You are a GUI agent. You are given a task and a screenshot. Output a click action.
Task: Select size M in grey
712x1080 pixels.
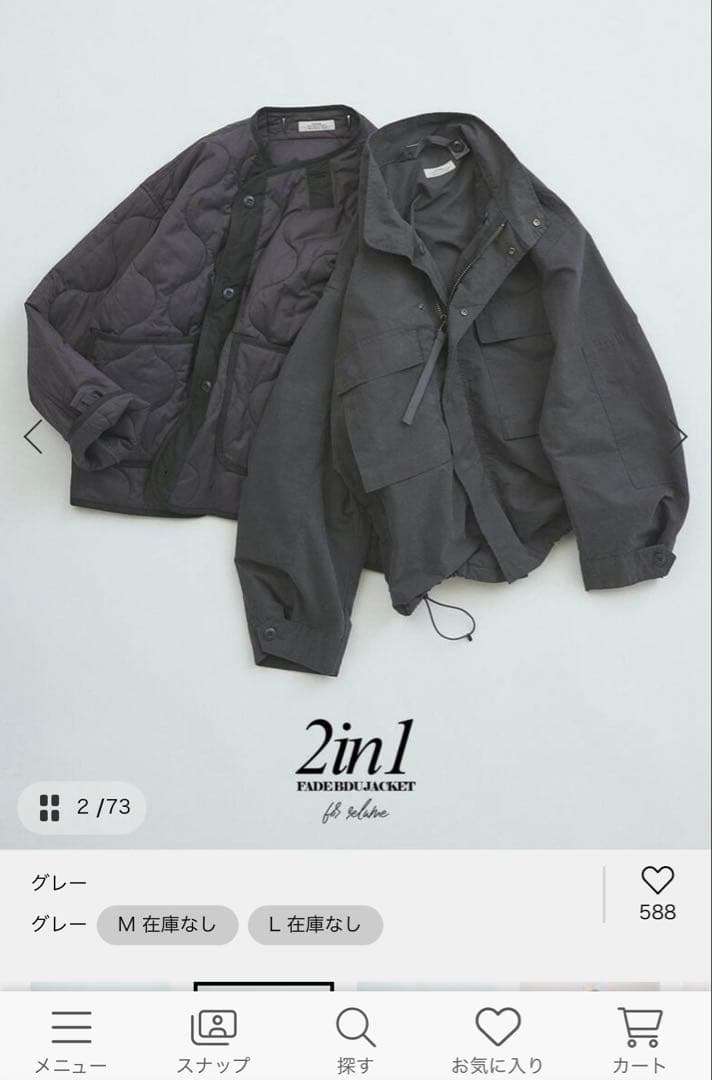[167, 925]
